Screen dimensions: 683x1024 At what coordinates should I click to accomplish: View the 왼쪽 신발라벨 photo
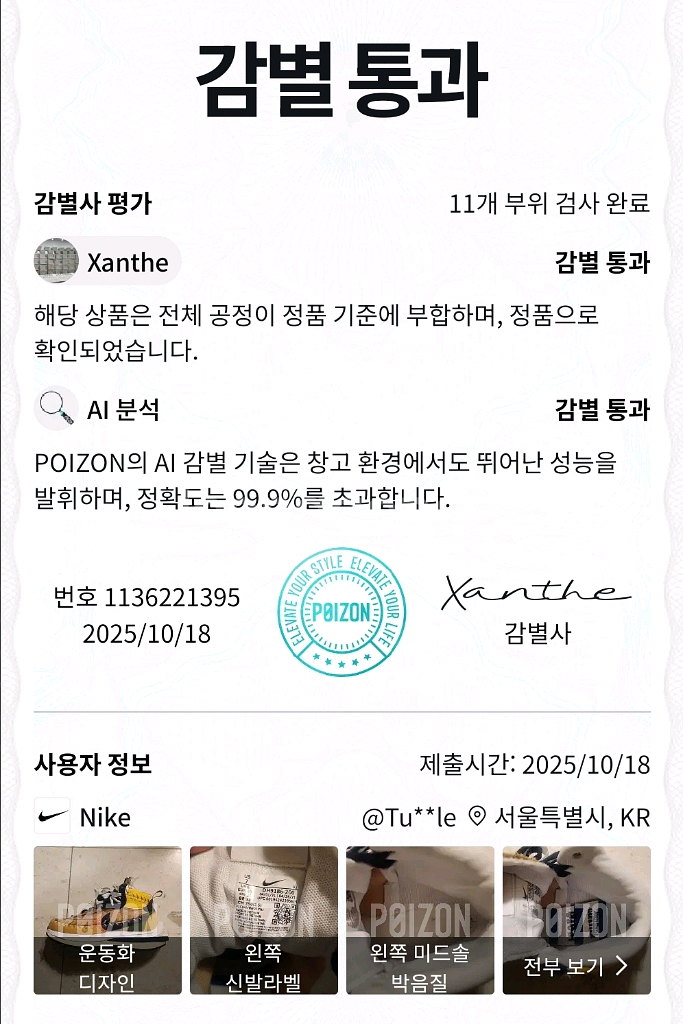pos(264,920)
